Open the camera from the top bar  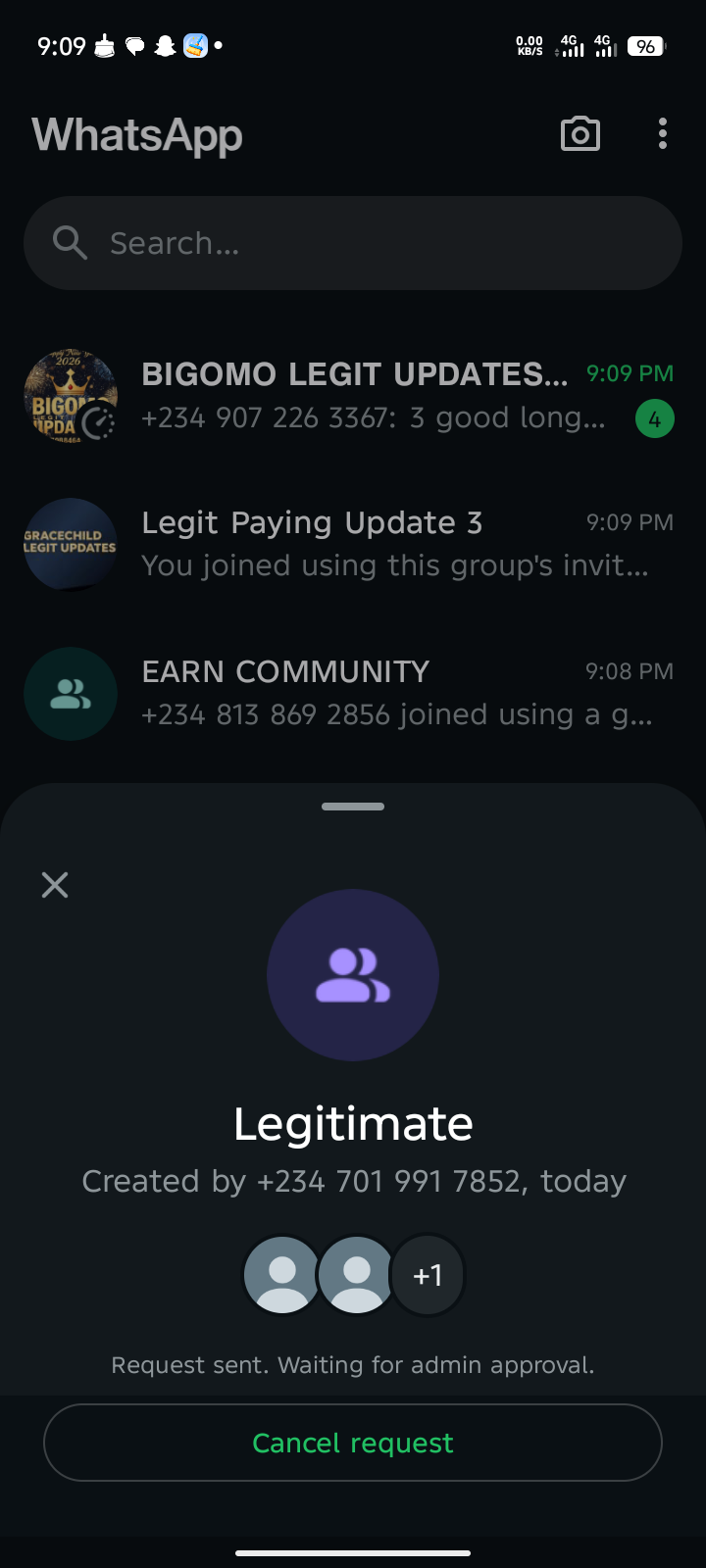(x=580, y=134)
